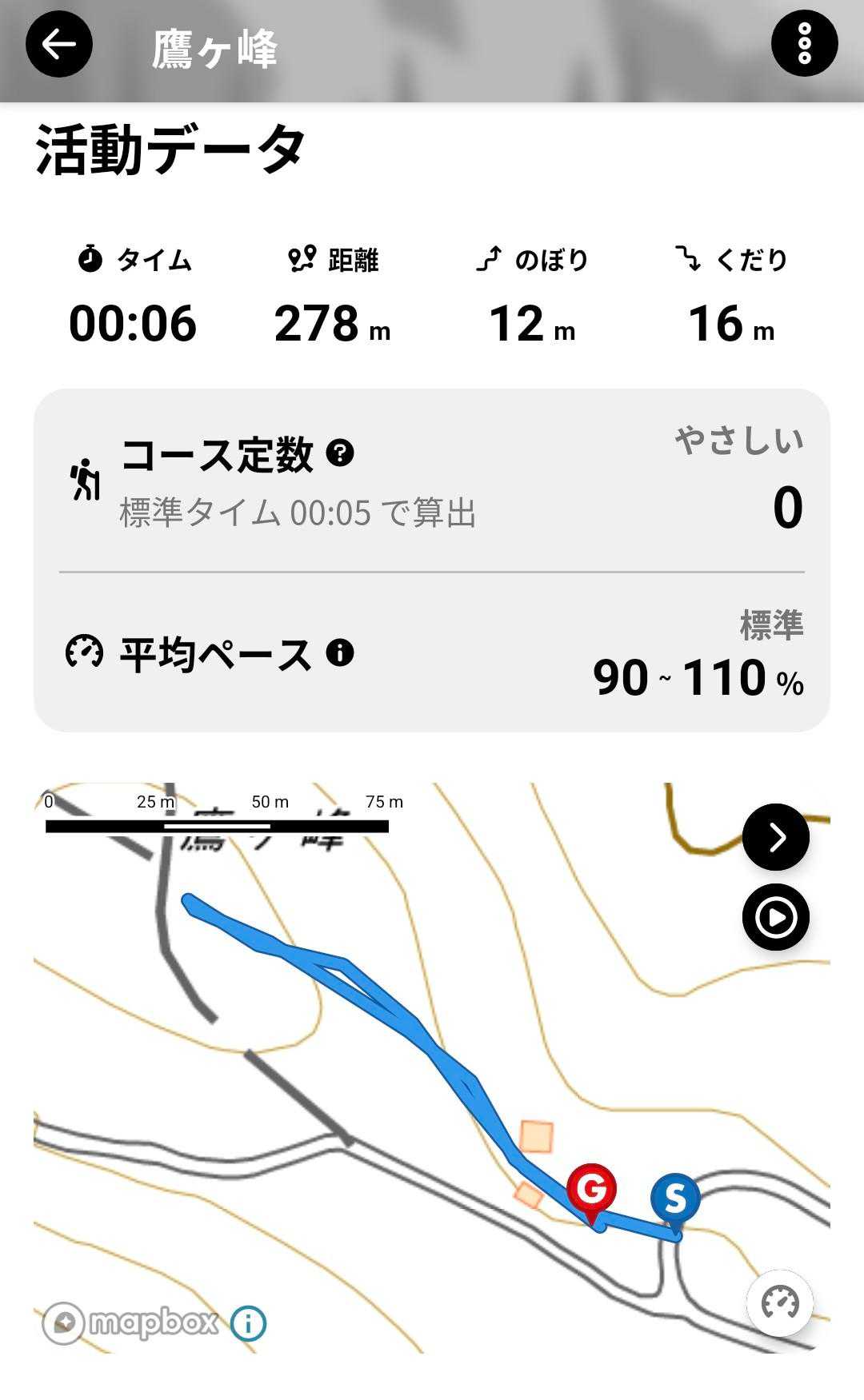Open the three-dot overflow menu
The width and height of the screenshot is (864, 1400).
(x=804, y=44)
